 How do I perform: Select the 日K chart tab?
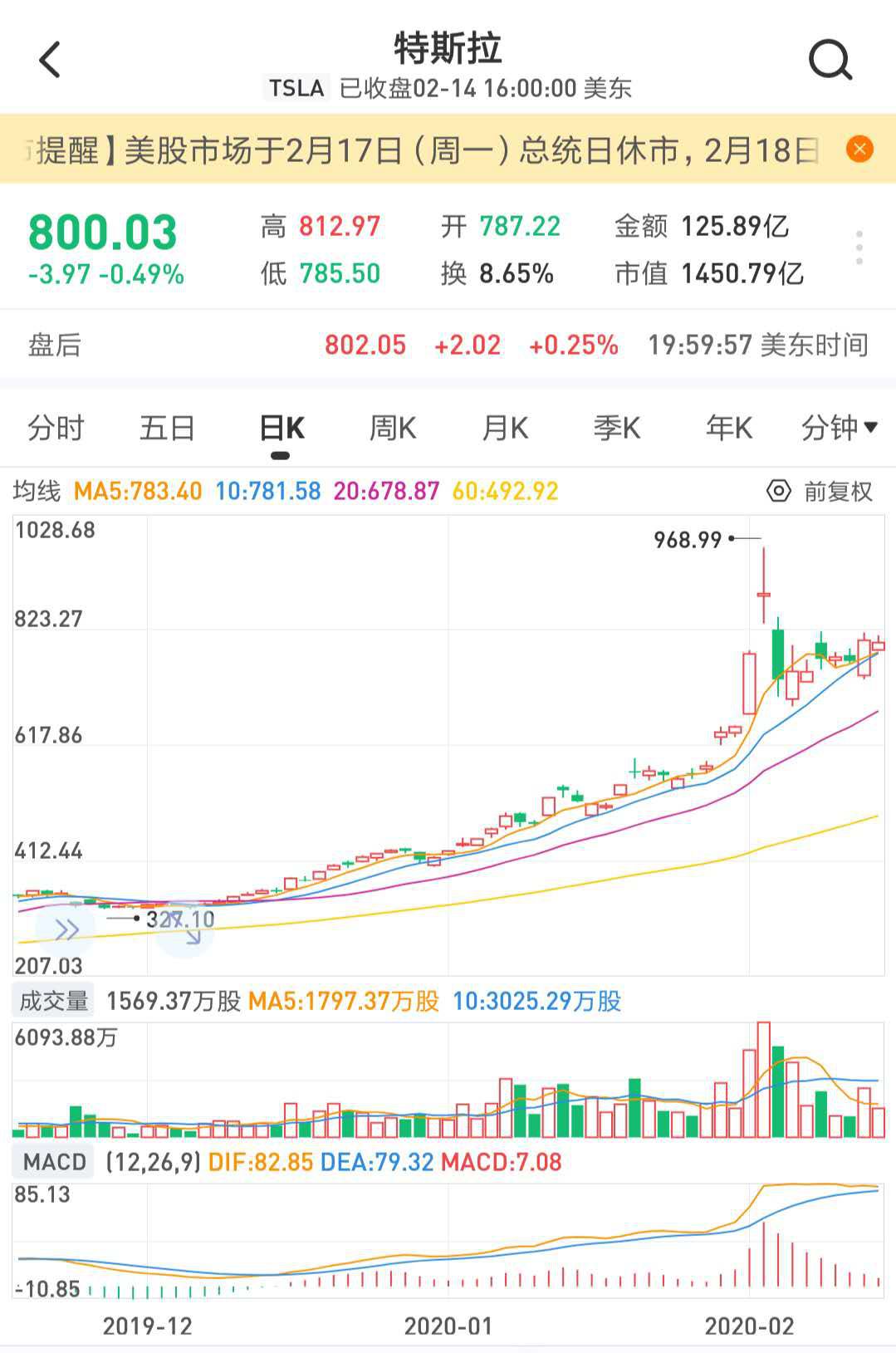(282, 429)
